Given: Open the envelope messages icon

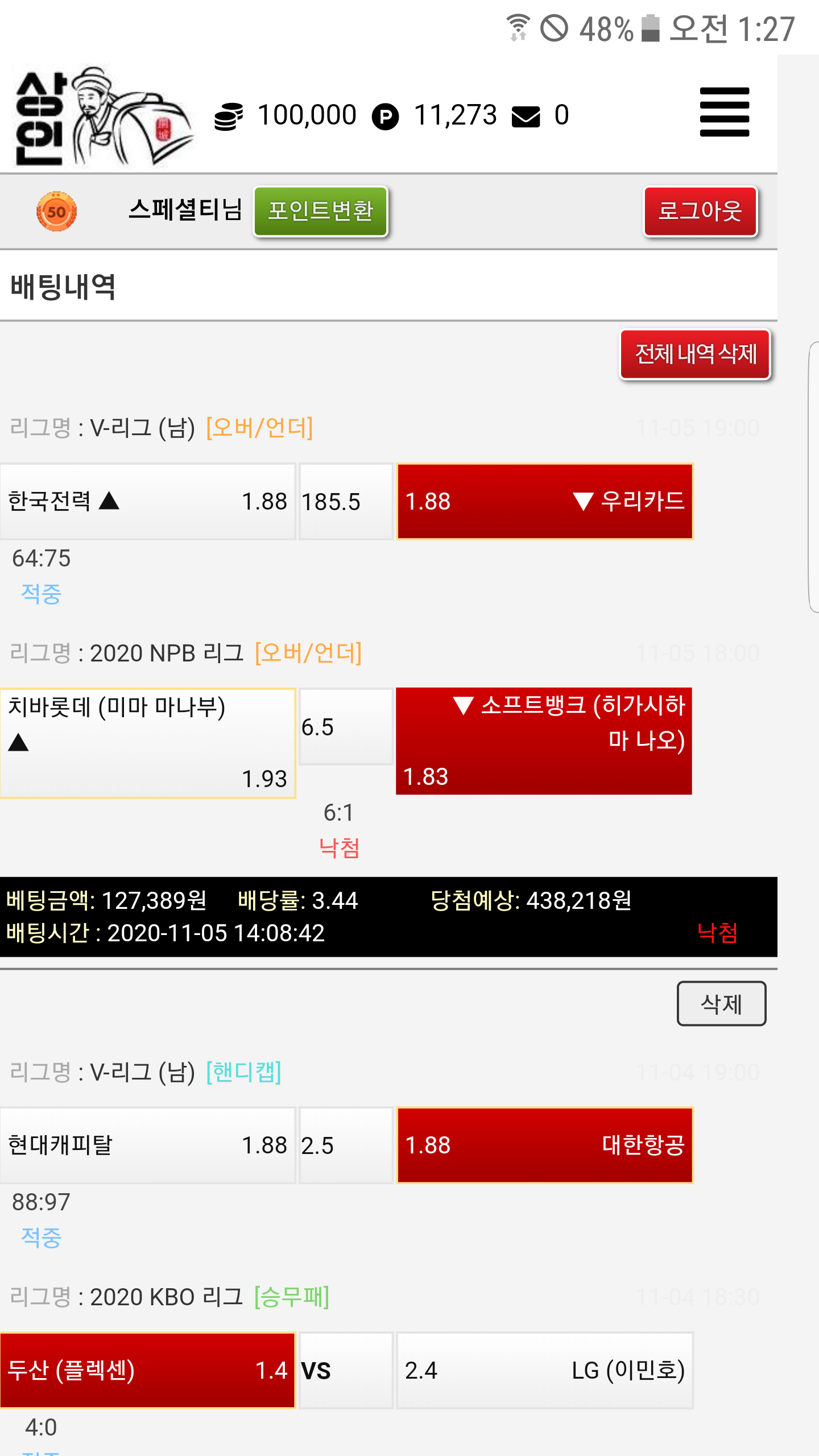Looking at the screenshot, I should [526, 116].
